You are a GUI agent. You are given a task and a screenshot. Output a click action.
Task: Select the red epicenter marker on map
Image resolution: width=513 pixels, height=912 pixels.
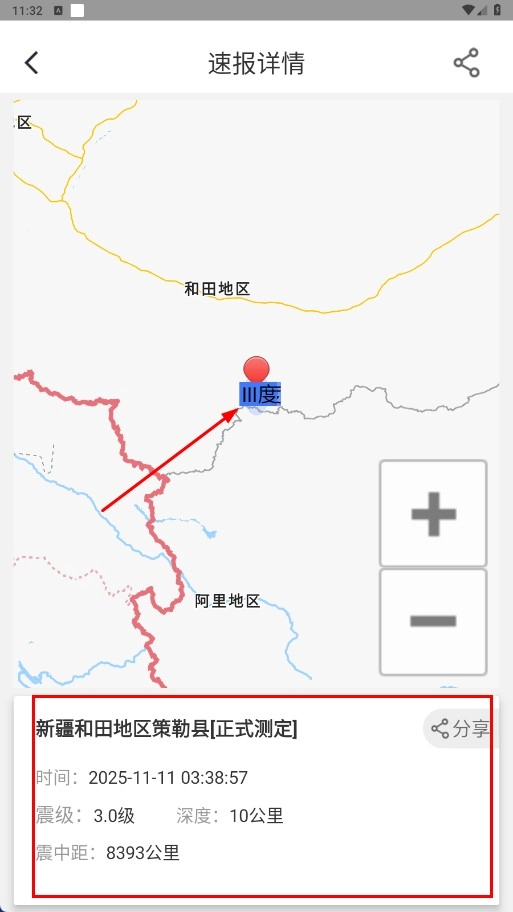[x=256, y=370]
